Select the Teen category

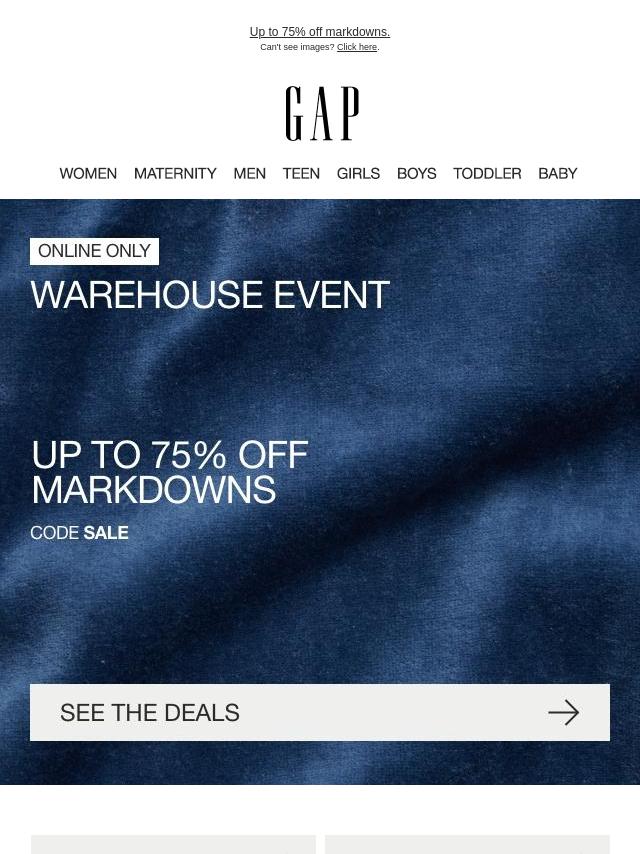point(301,173)
